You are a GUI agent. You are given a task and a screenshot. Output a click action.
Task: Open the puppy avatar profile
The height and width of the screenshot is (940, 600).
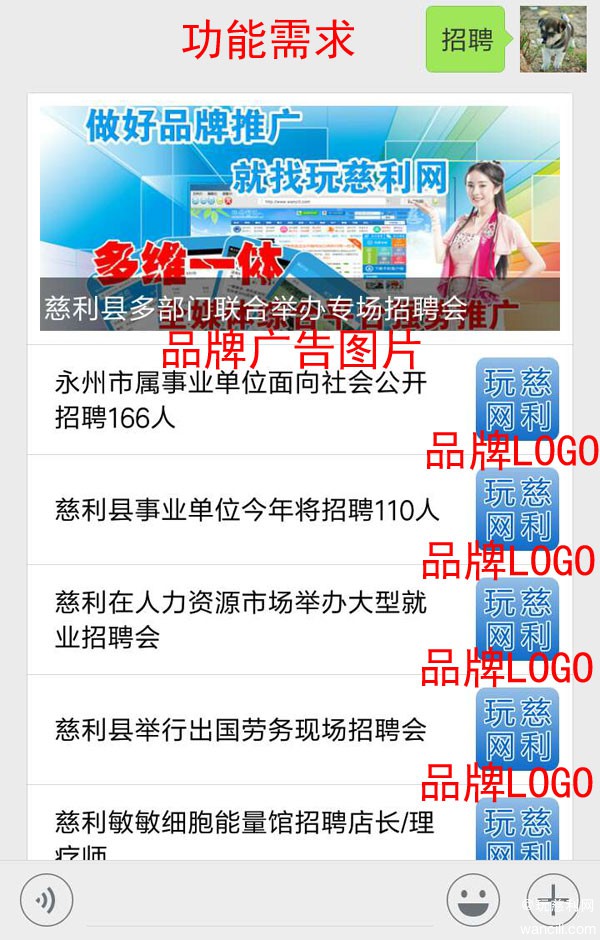click(x=552, y=39)
